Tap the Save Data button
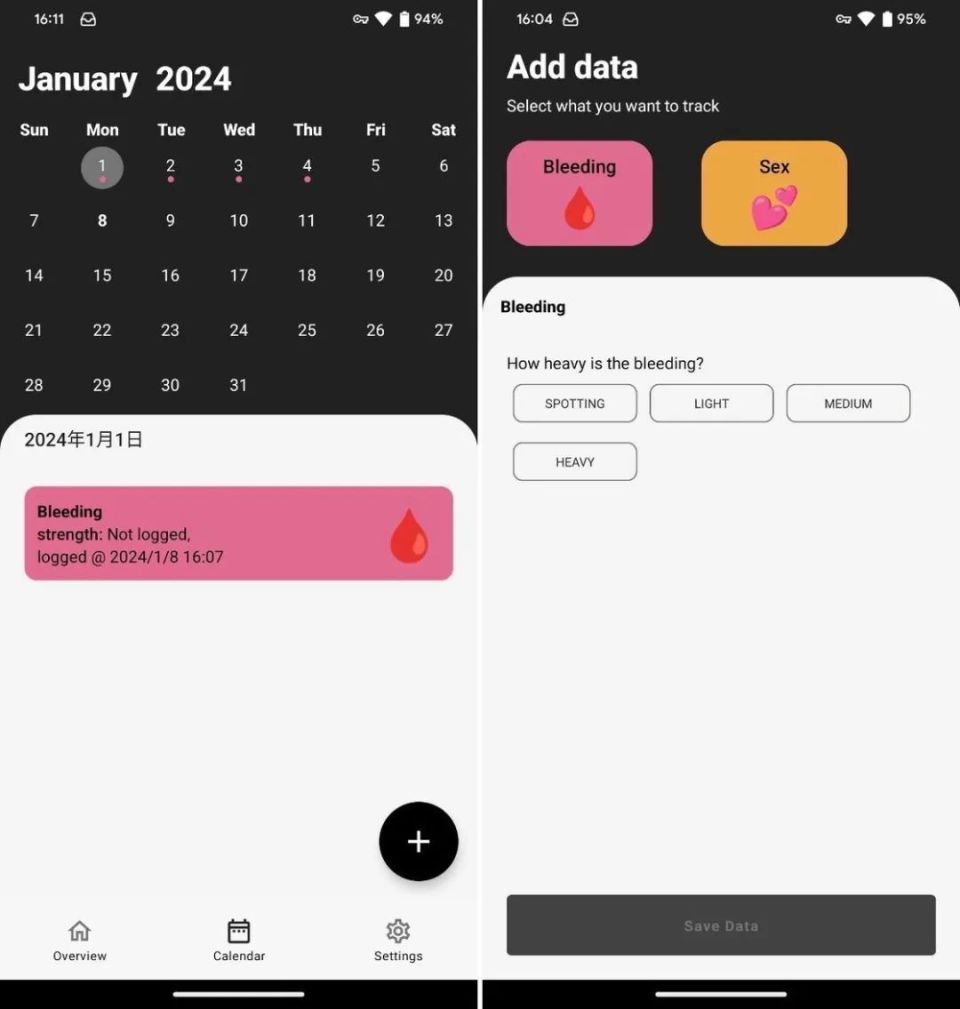Image resolution: width=960 pixels, height=1009 pixels. pyautogui.click(x=721, y=925)
